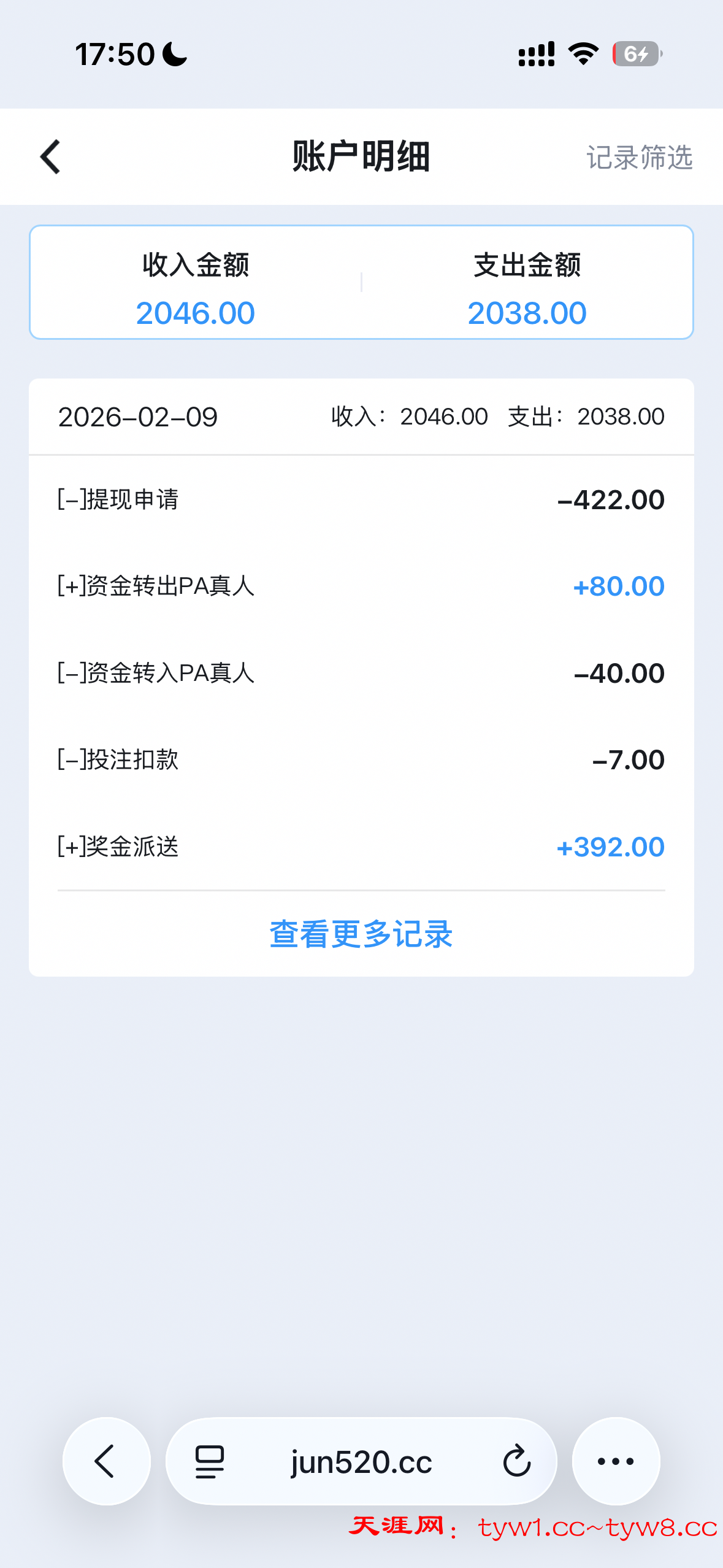The image size is (723, 1568).
Task: Open the 奖金派送 +392.00 record
Action: coord(361,847)
